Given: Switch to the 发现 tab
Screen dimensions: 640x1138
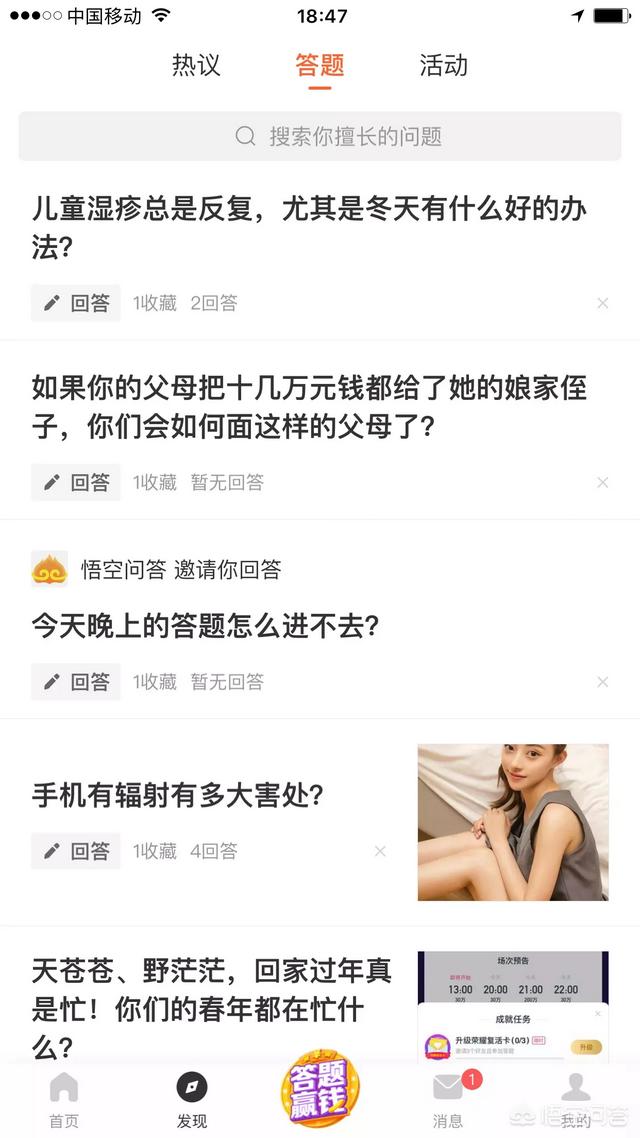Looking at the screenshot, I should 191,1099.
